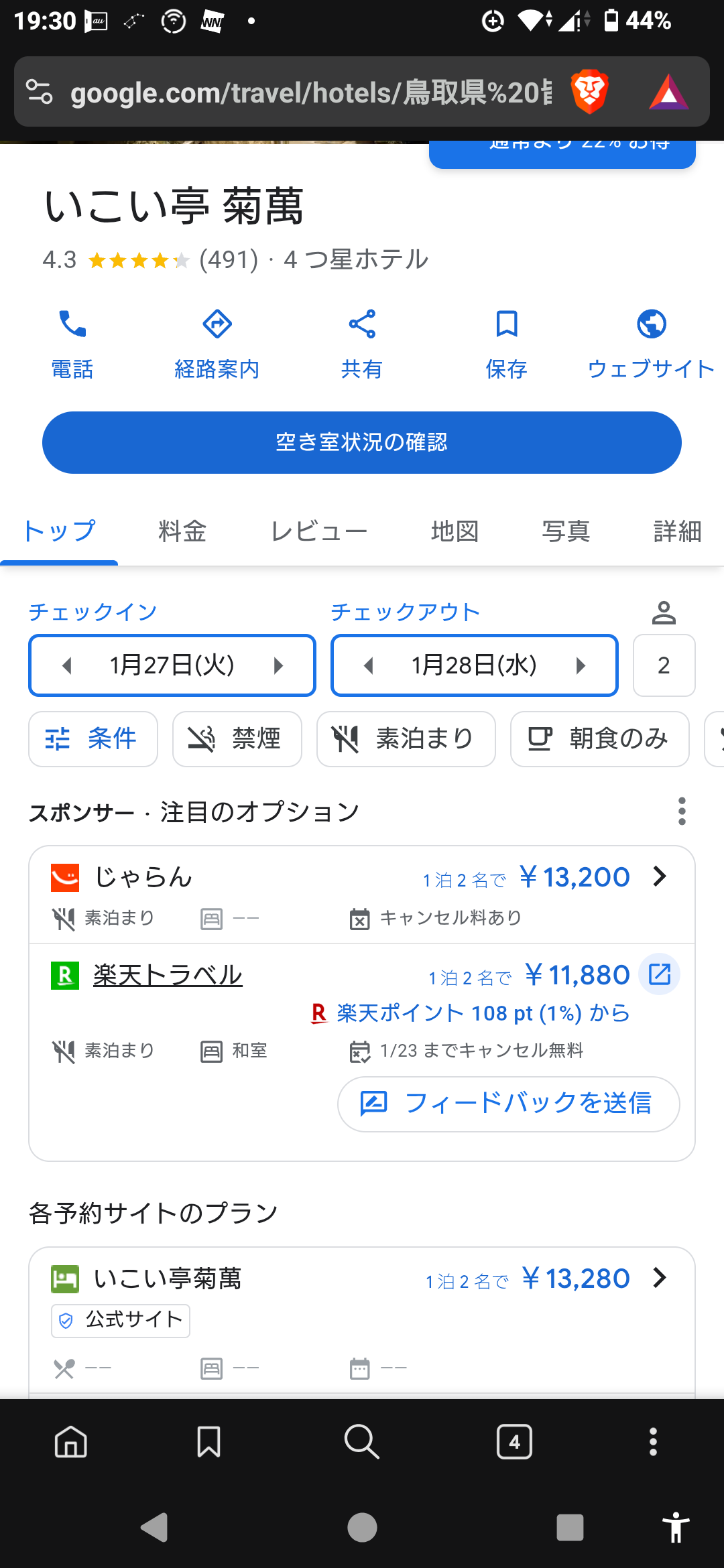Switch to the 地図 tab
Image resolution: width=724 pixels, height=1568 pixels.
(455, 531)
